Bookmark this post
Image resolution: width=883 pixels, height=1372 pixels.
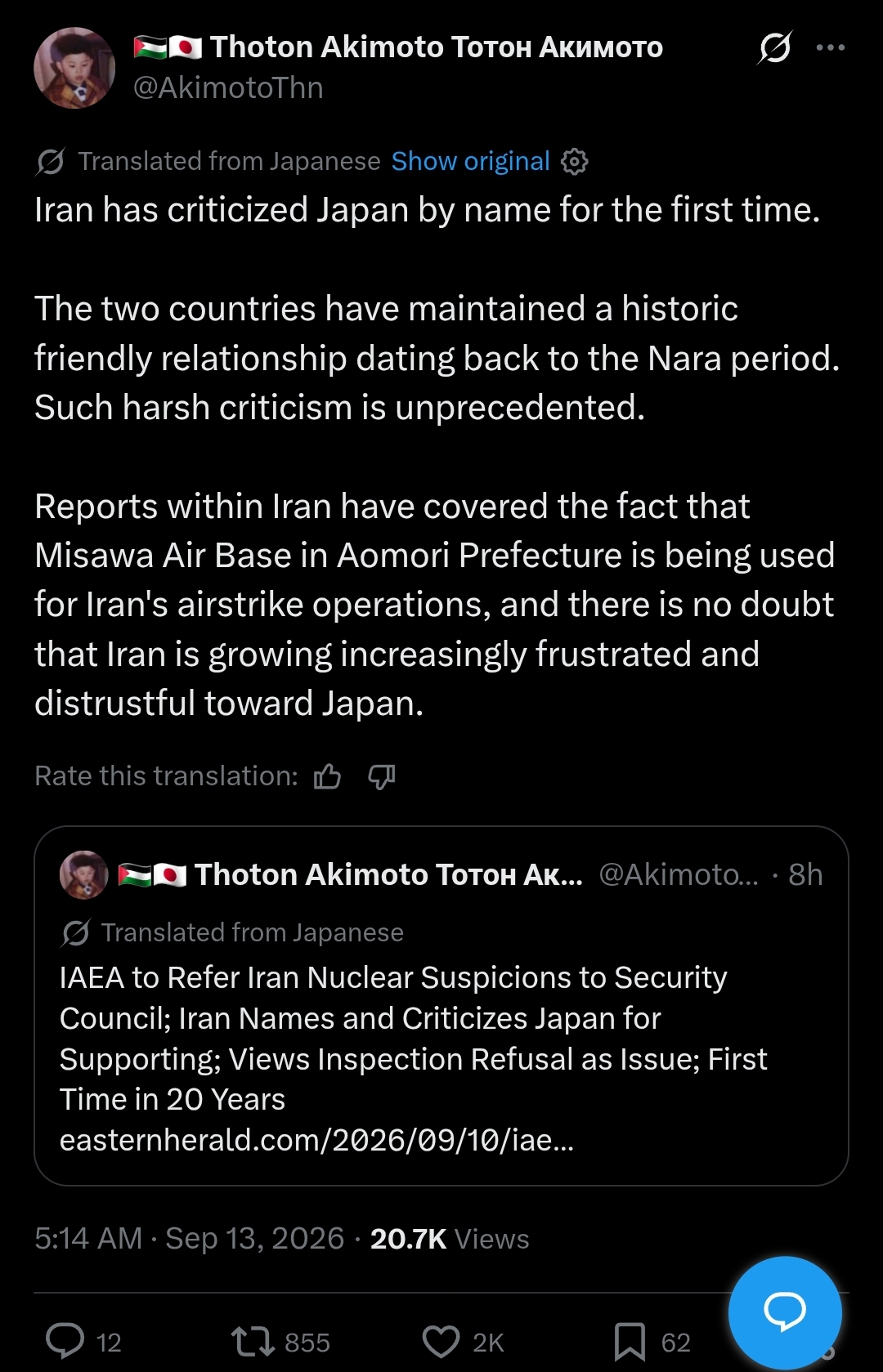630,1341
